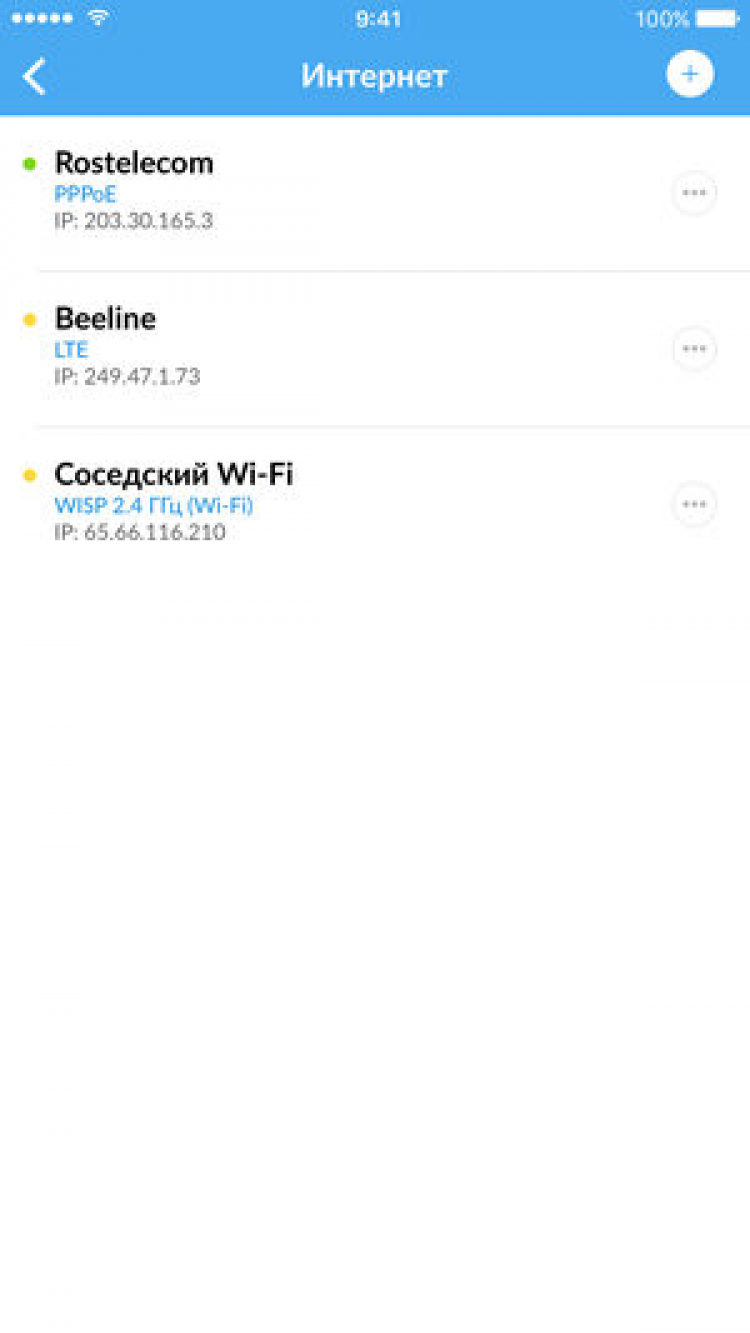Open more options for Rostelecom
Image resolution: width=750 pixels, height=1333 pixels.
pyautogui.click(x=694, y=193)
